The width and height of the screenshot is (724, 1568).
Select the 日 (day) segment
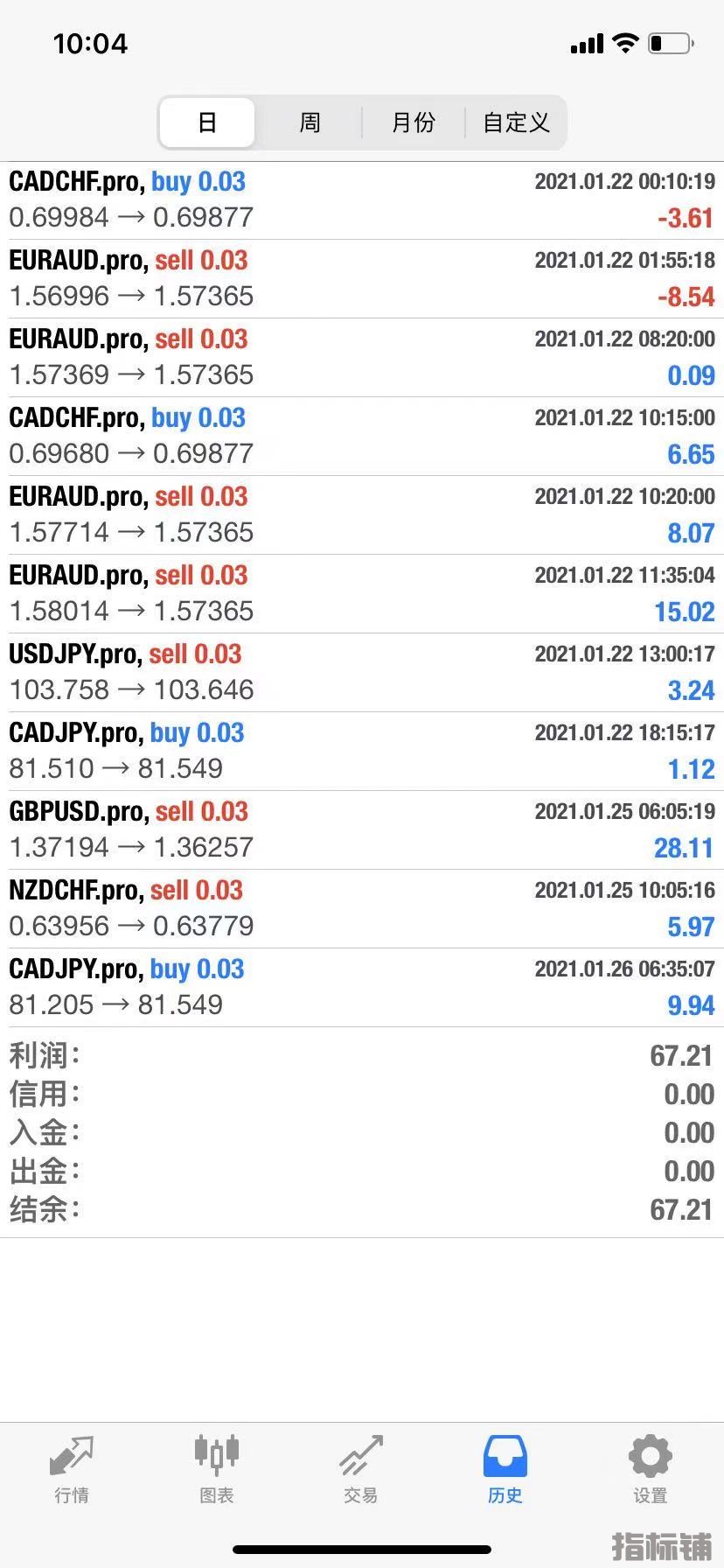pos(207,122)
